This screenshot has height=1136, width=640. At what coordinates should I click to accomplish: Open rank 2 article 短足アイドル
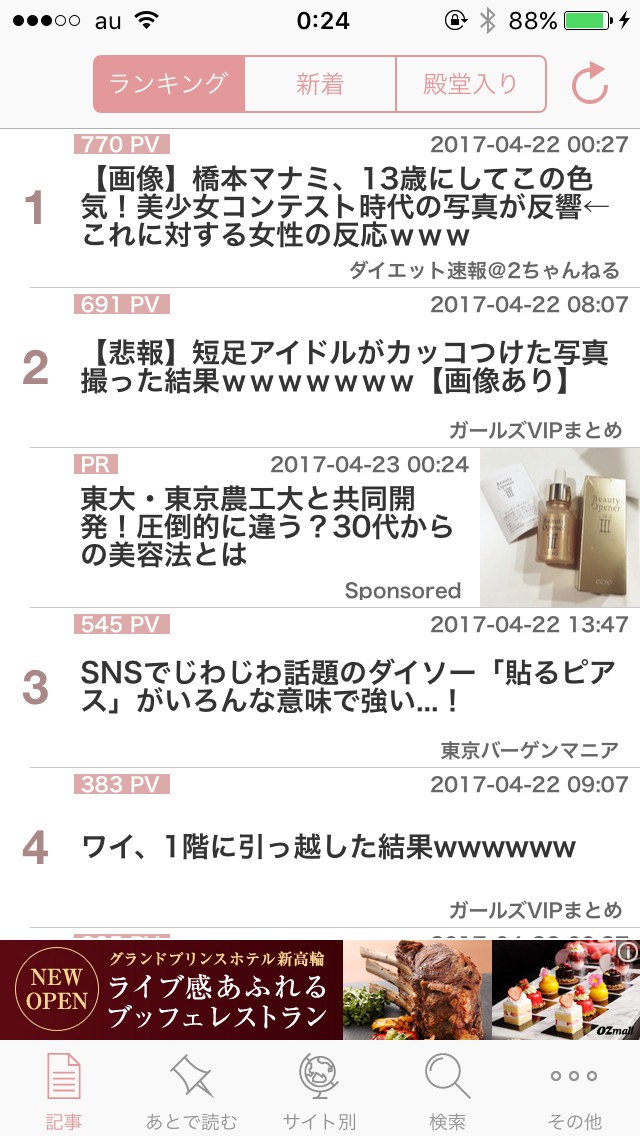320,368
